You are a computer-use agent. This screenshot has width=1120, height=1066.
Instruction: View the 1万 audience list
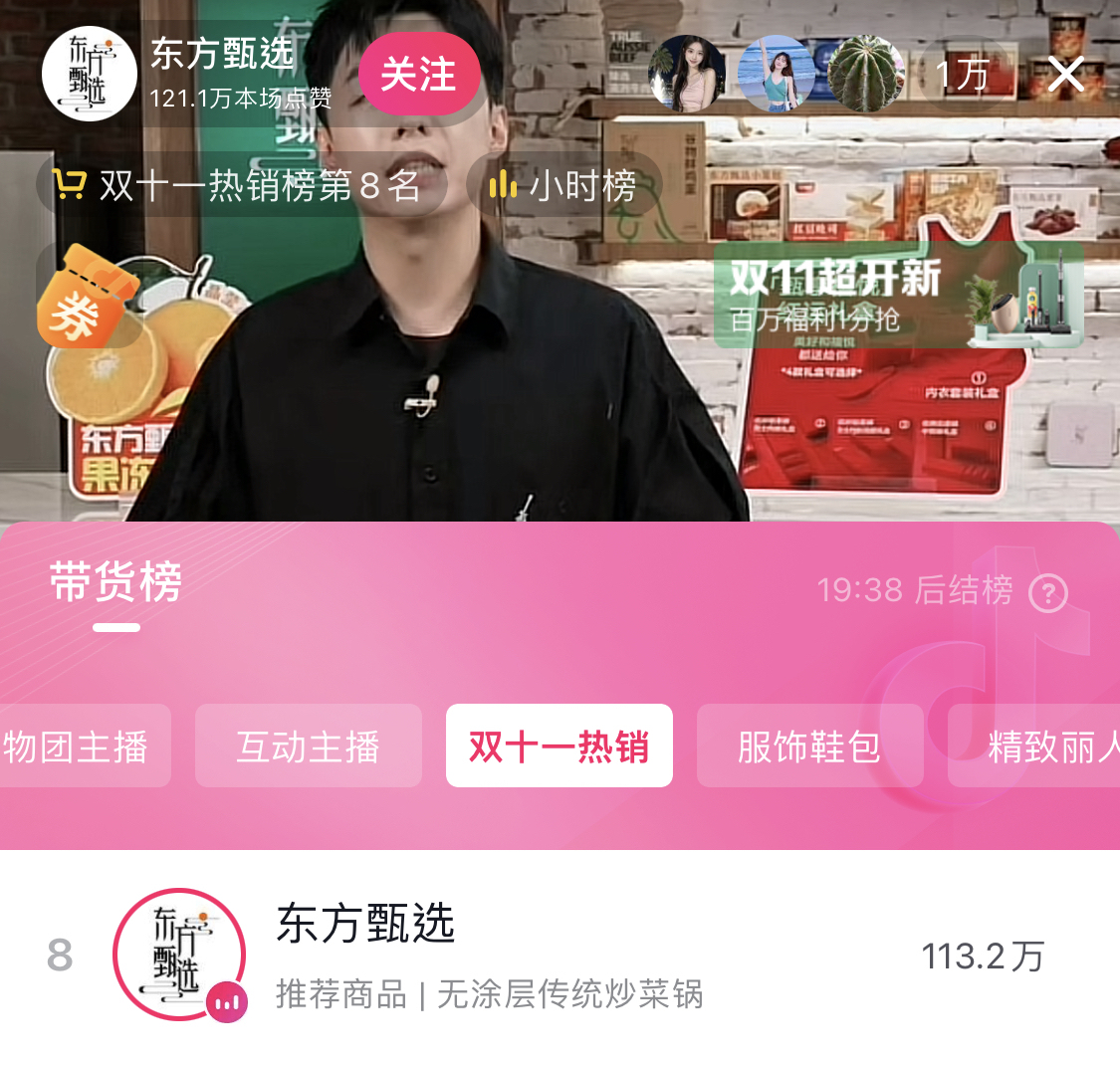(x=962, y=75)
